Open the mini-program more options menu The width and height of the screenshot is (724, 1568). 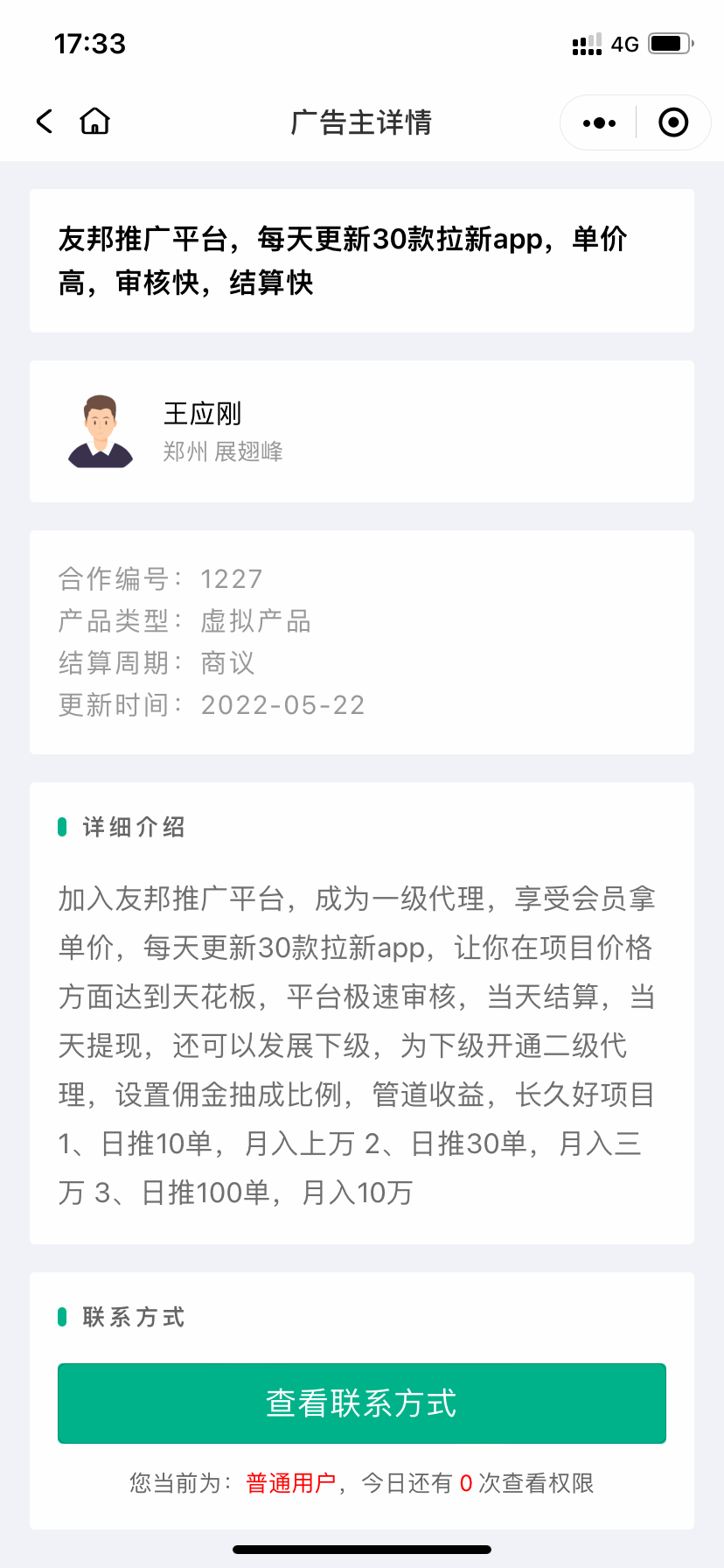point(597,122)
